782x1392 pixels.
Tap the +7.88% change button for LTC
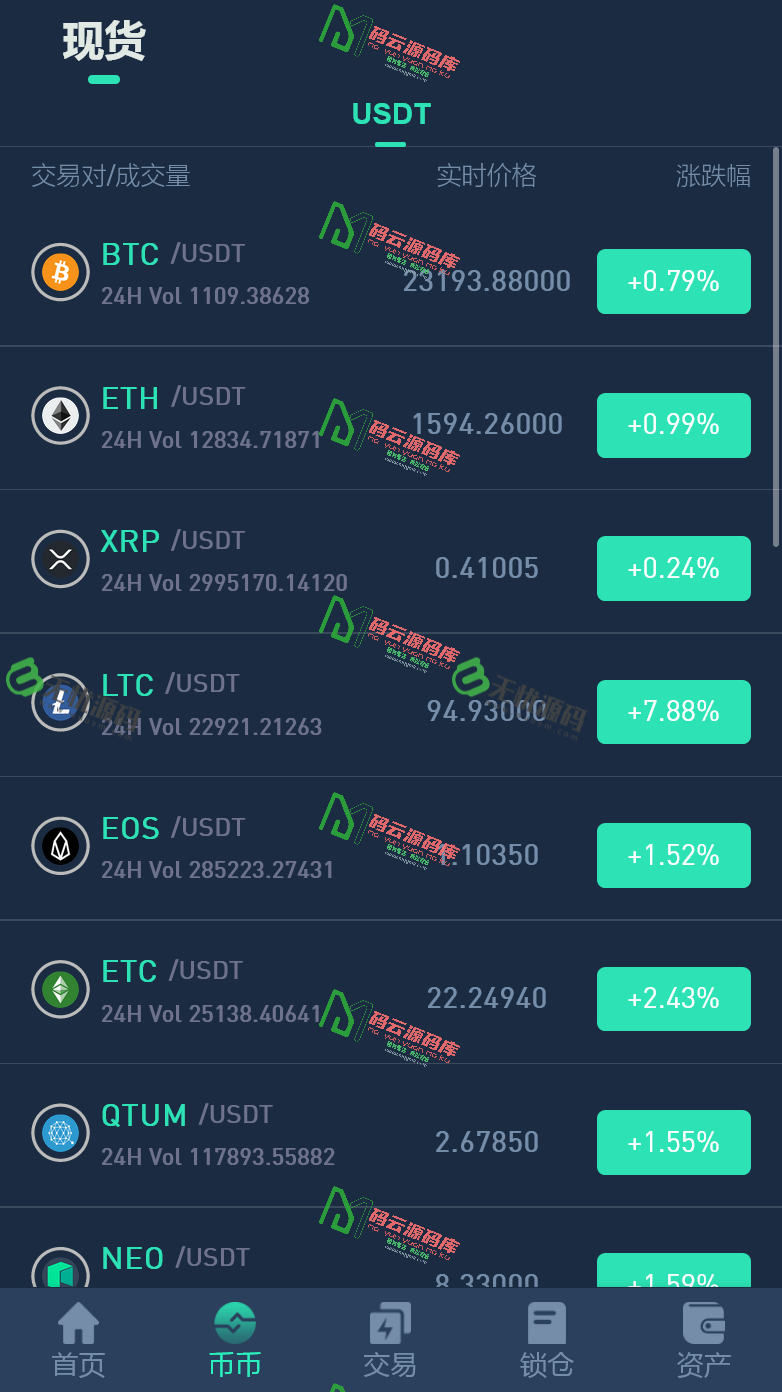673,712
